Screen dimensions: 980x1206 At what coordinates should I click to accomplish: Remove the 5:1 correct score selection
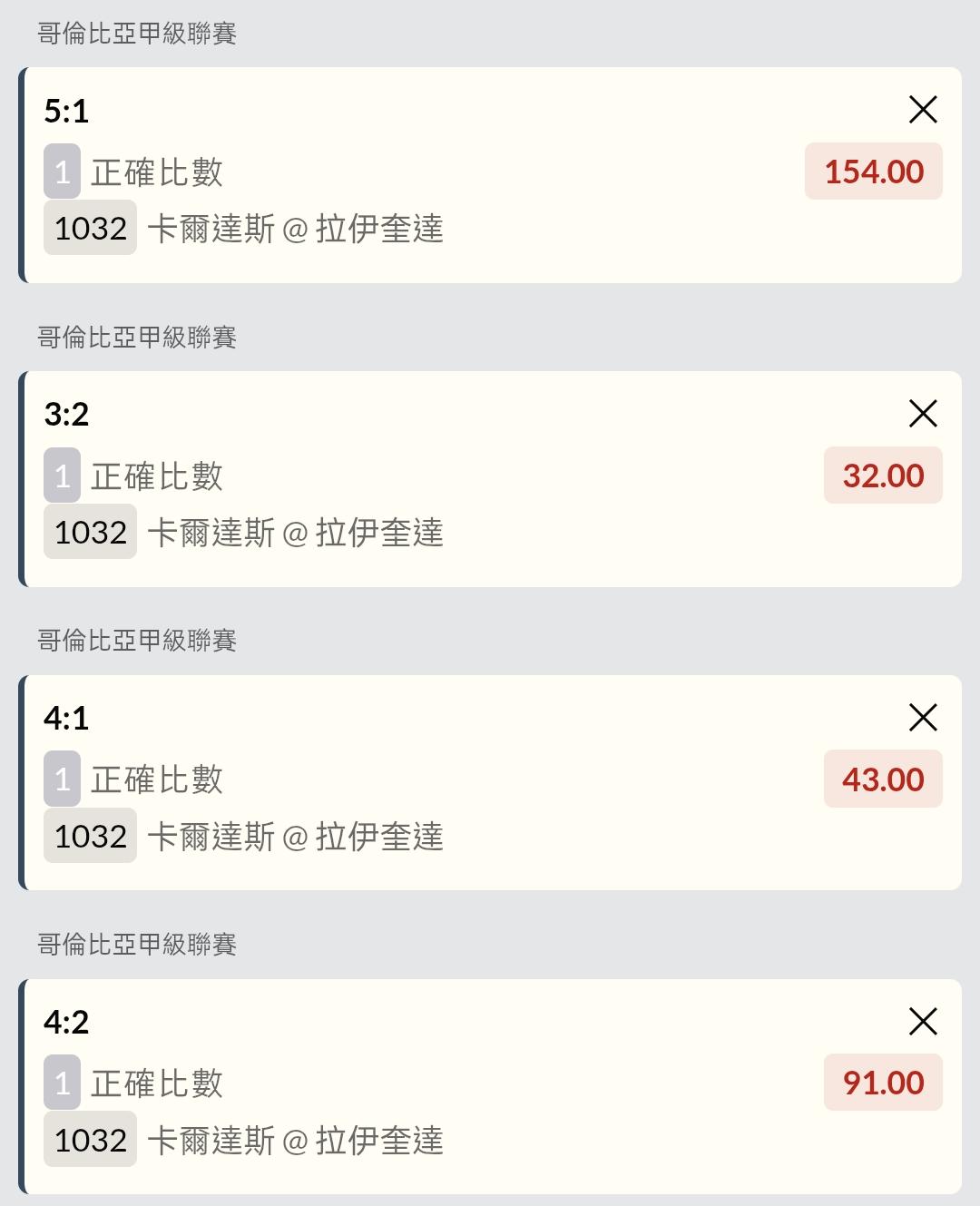coord(923,110)
